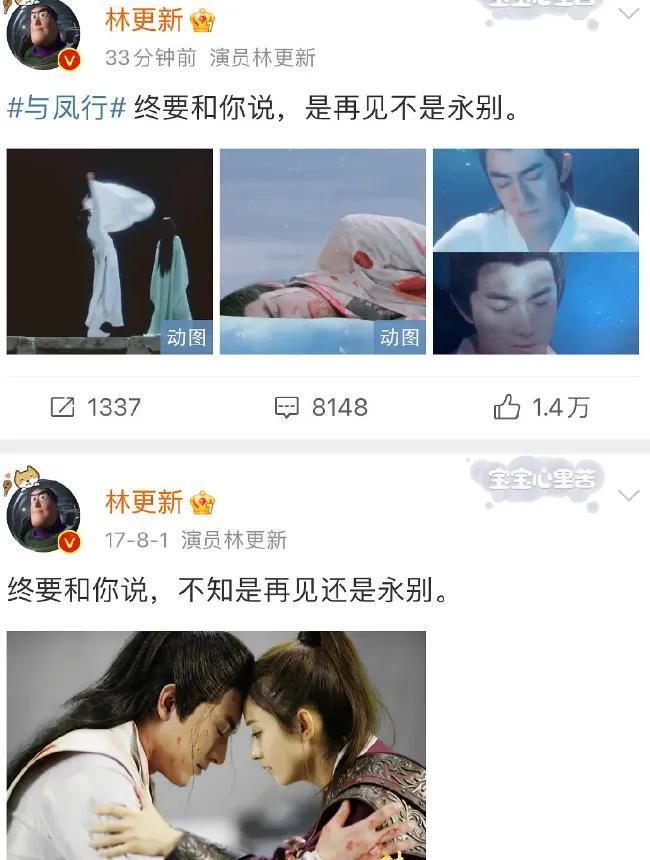This screenshot has width=650, height=860.
Task: Open the 8148 comments on this post
Action: pos(321,407)
